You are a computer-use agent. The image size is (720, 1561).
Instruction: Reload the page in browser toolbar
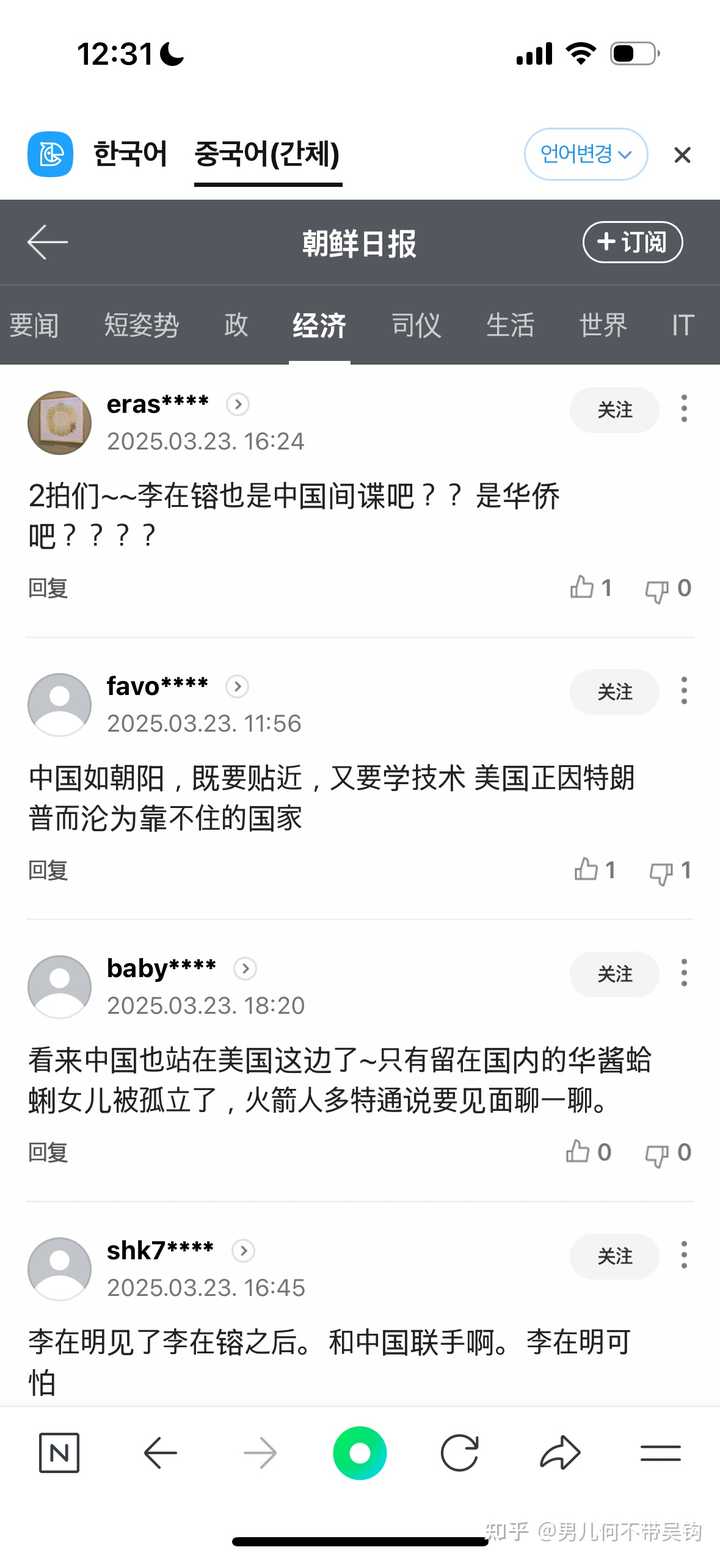pos(459,1453)
